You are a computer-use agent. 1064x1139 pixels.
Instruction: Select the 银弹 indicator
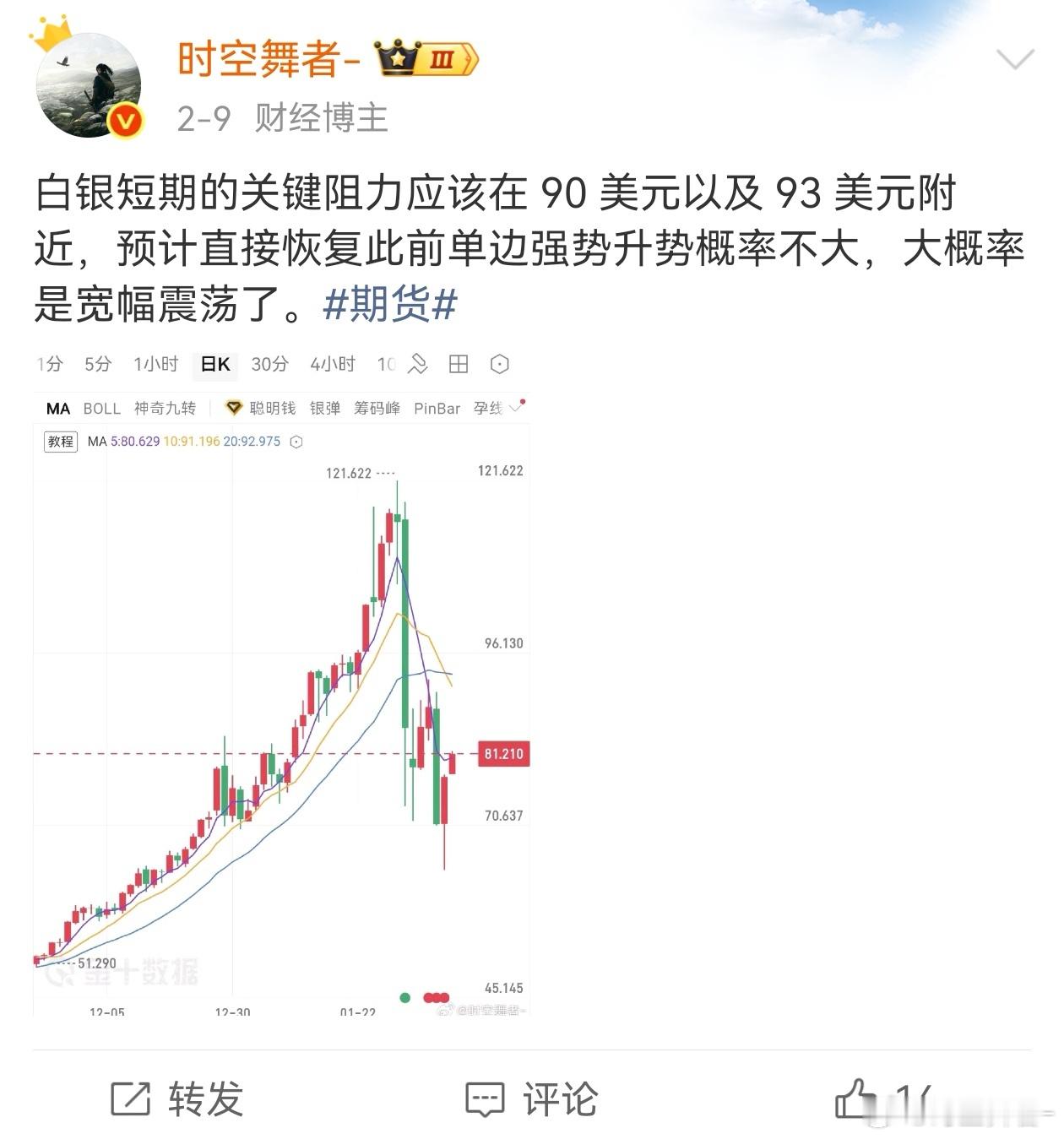pyautogui.click(x=324, y=408)
